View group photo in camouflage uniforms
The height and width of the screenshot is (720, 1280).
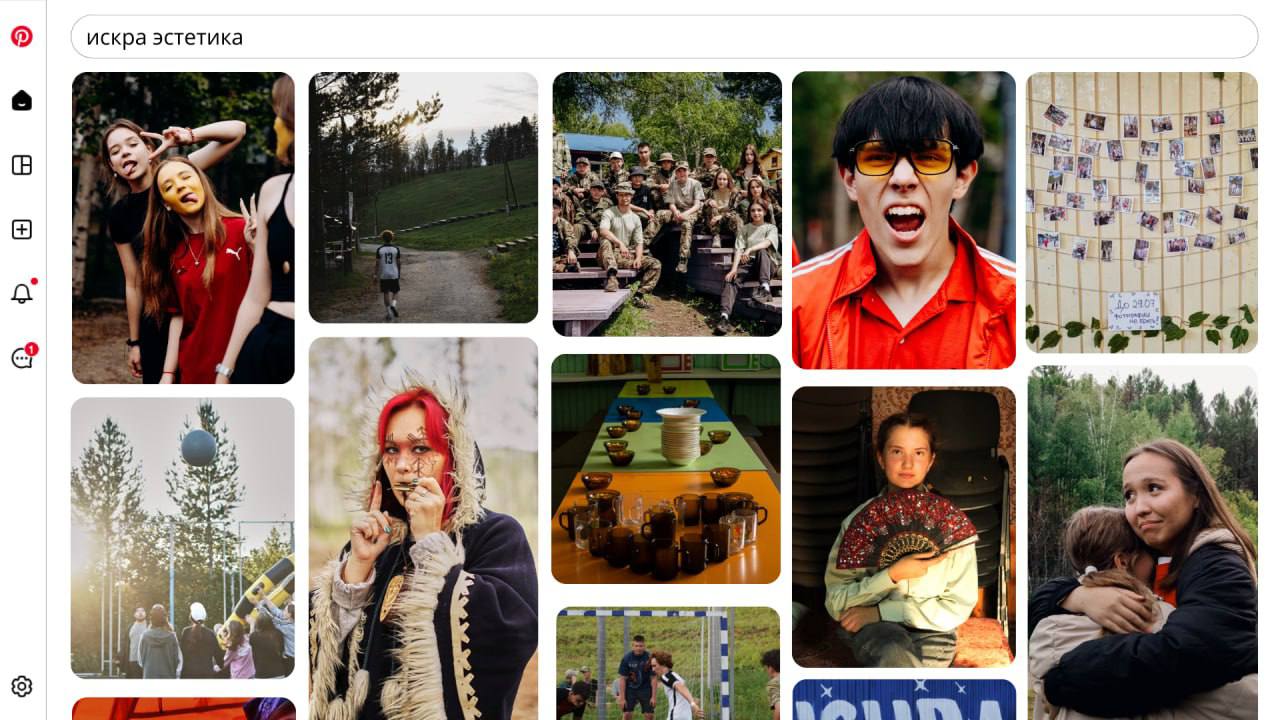coord(667,204)
